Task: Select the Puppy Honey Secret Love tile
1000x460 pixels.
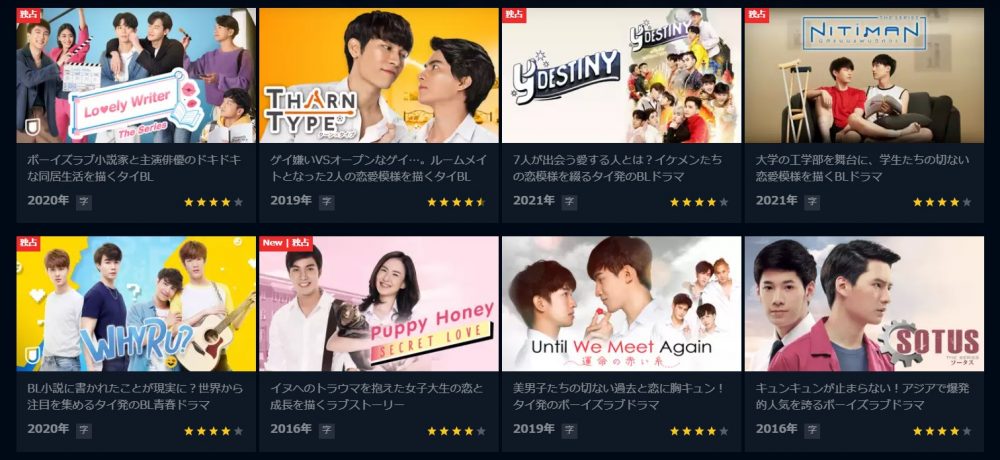Action: click(x=378, y=304)
